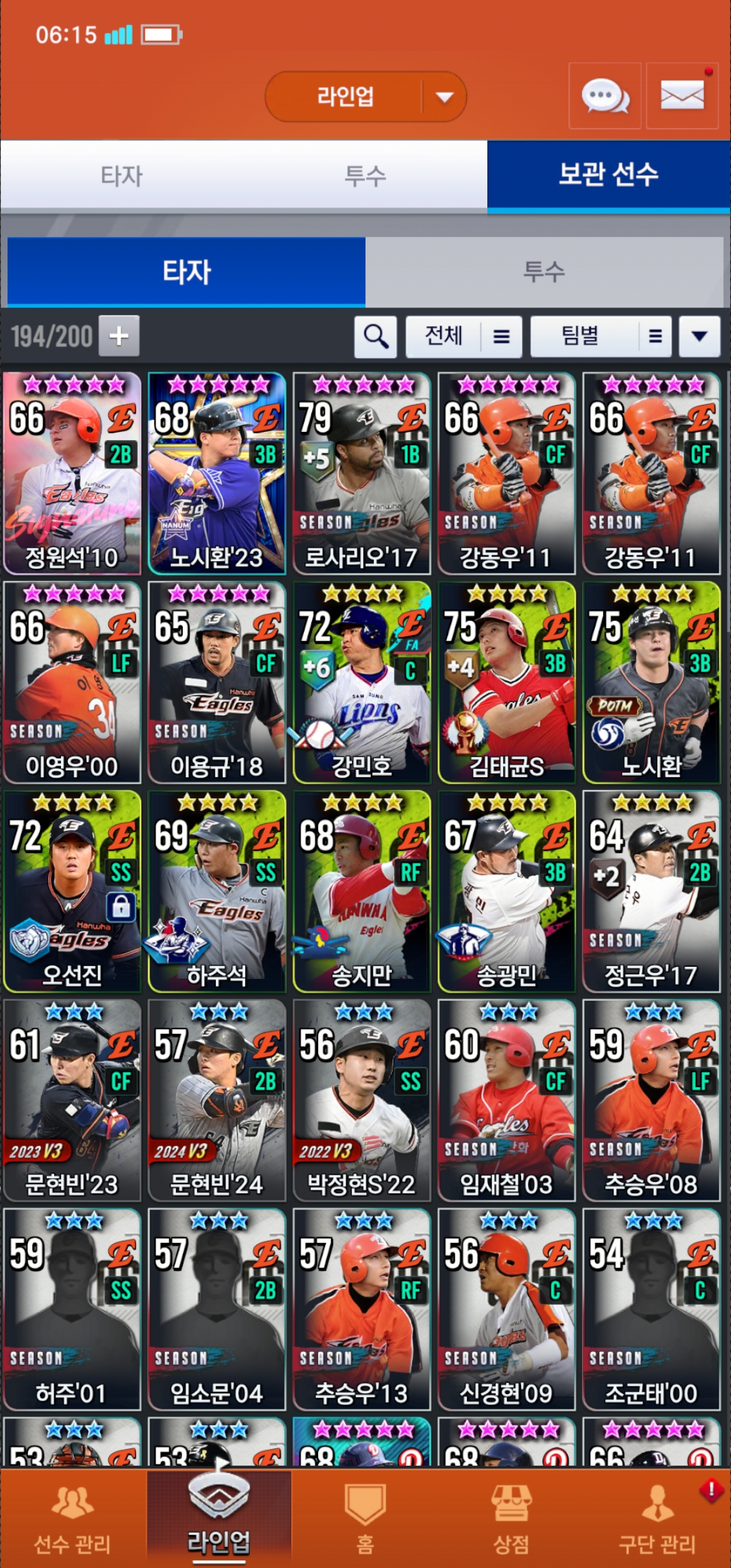Open the 팀별 sort menu
This screenshot has width=731, height=1568.
pyautogui.click(x=600, y=336)
